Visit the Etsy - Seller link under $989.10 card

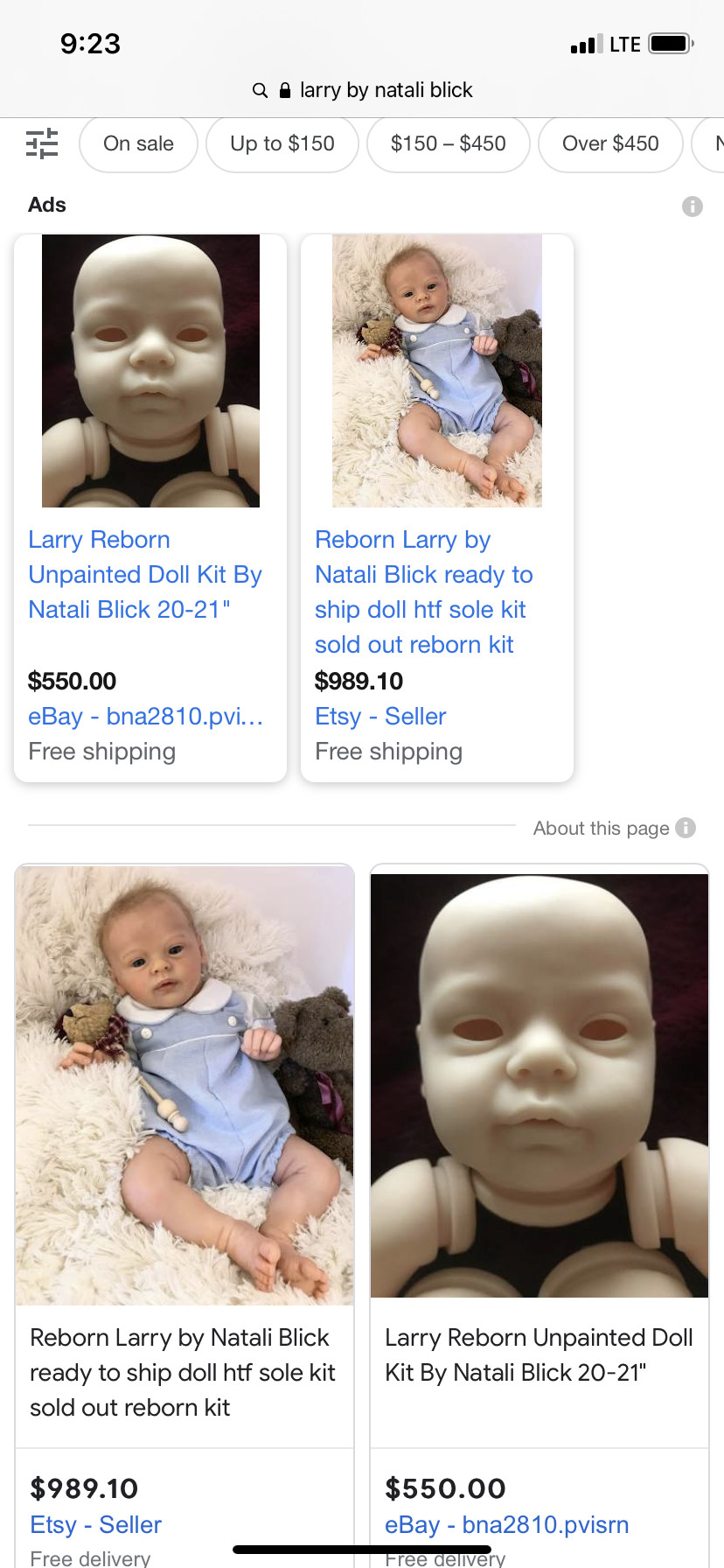point(96,1525)
